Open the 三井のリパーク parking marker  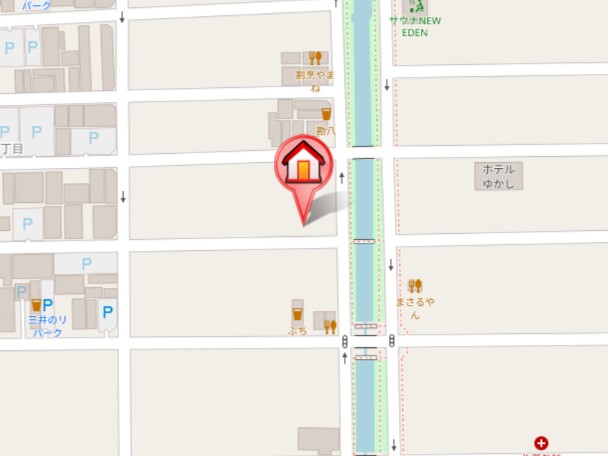tap(37, 305)
